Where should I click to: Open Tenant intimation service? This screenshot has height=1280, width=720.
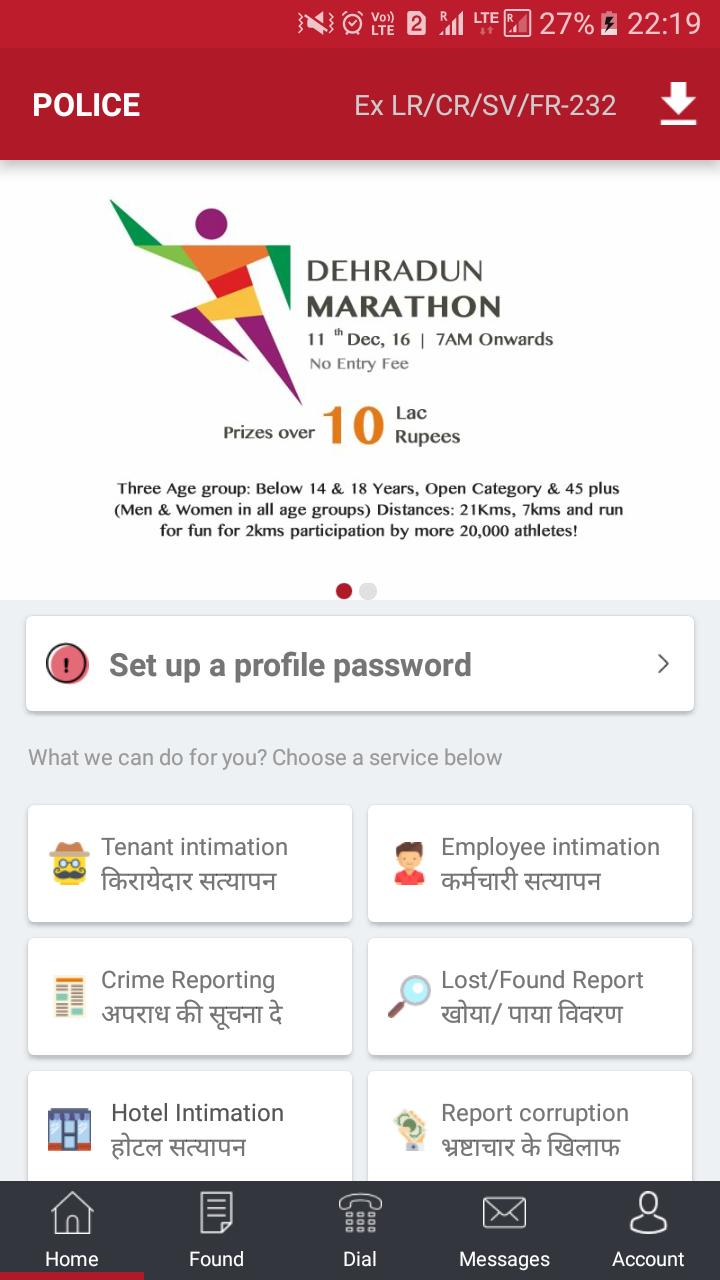(190, 863)
